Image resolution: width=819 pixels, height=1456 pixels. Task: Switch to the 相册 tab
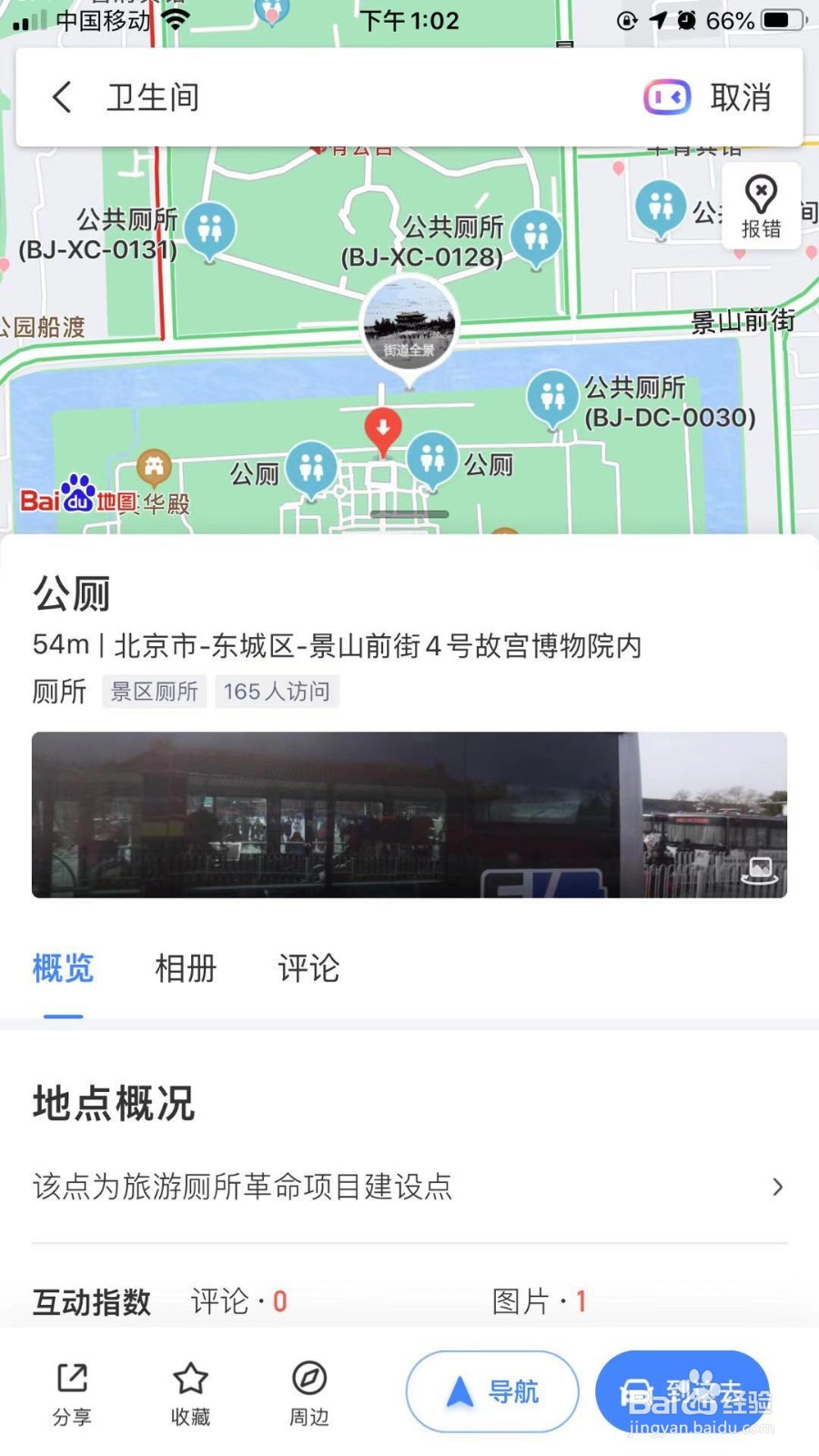pos(185,969)
